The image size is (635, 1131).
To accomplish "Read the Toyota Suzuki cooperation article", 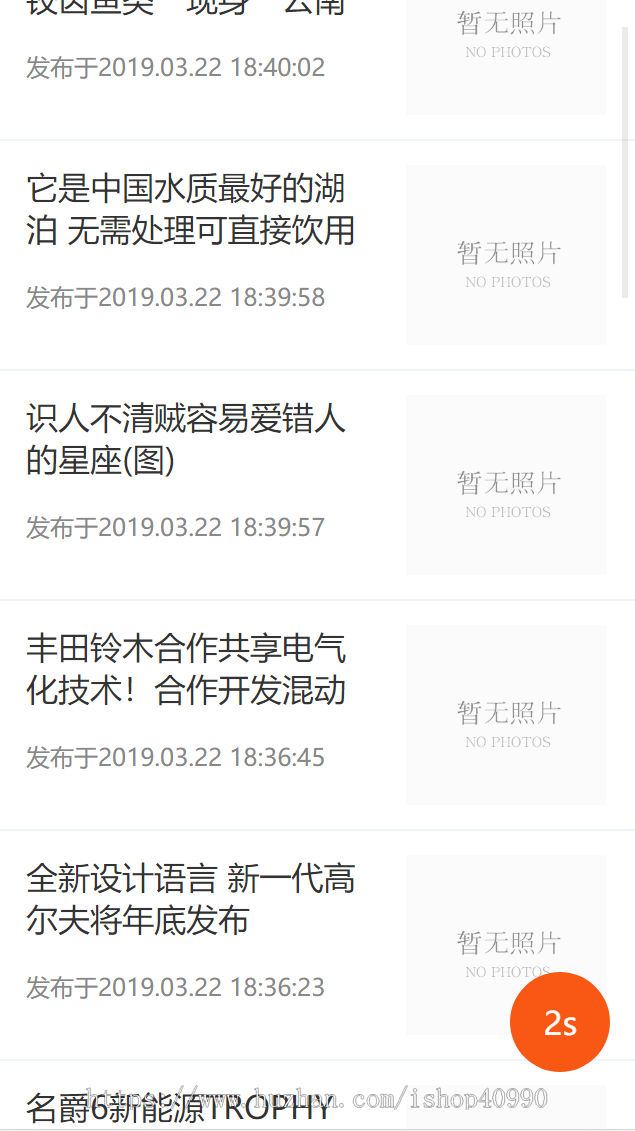I will [x=186, y=669].
